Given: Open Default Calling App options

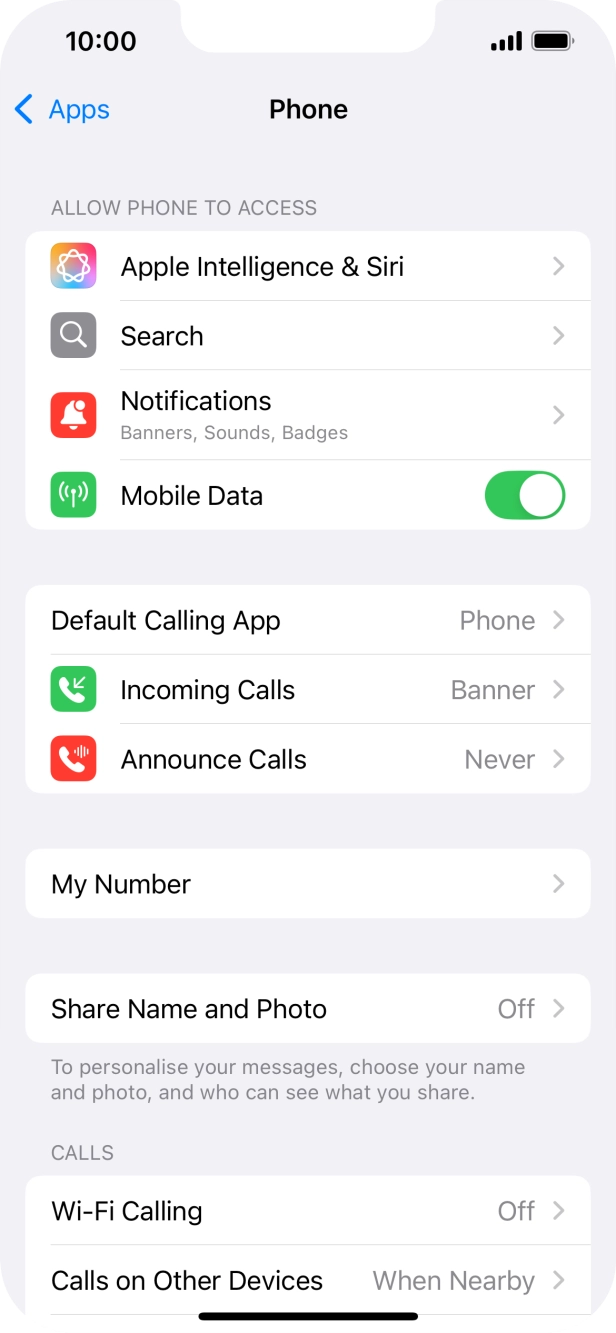Looking at the screenshot, I should (308, 621).
